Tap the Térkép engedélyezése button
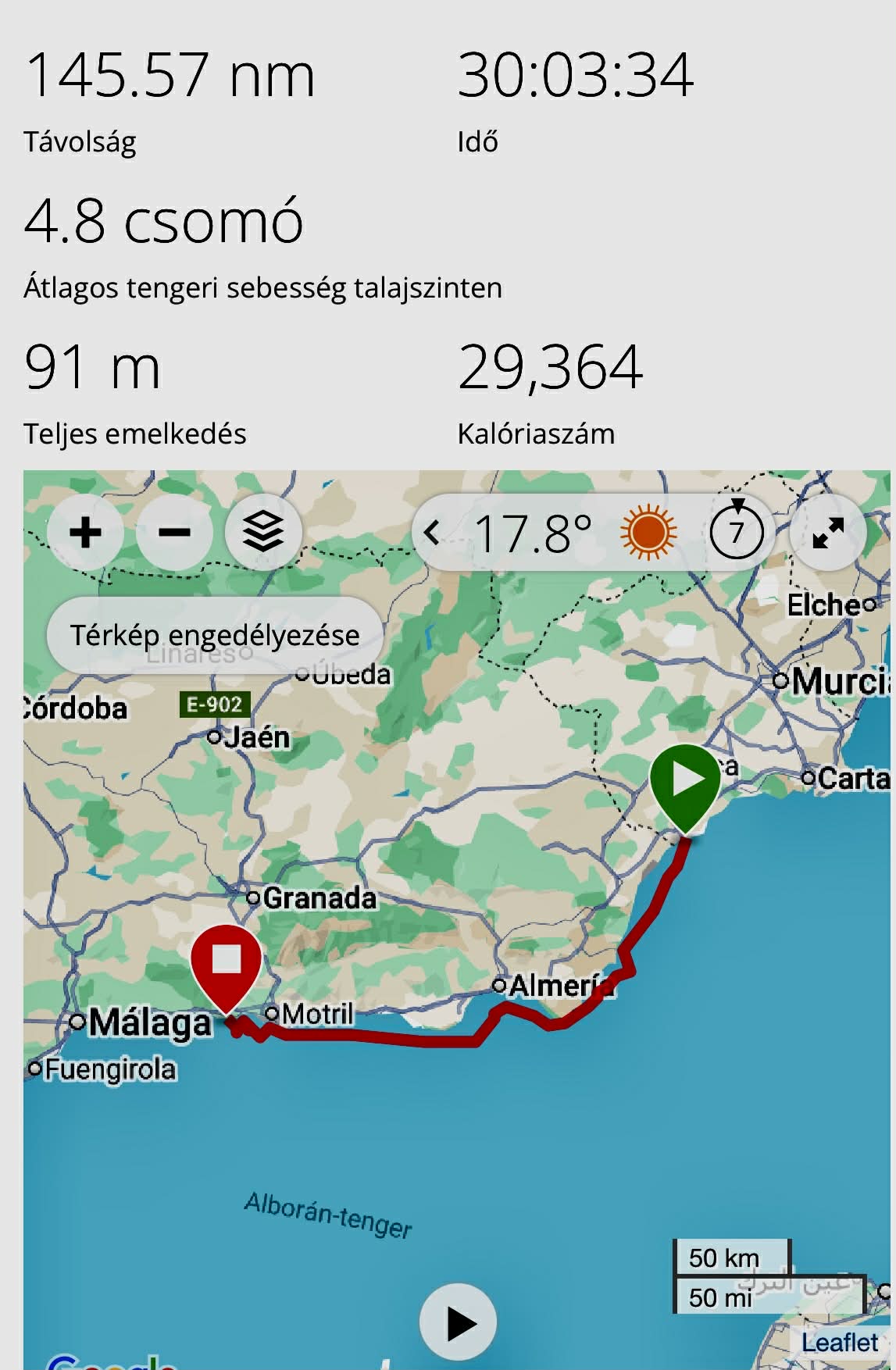The image size is (896, 1370). (215, 635)
